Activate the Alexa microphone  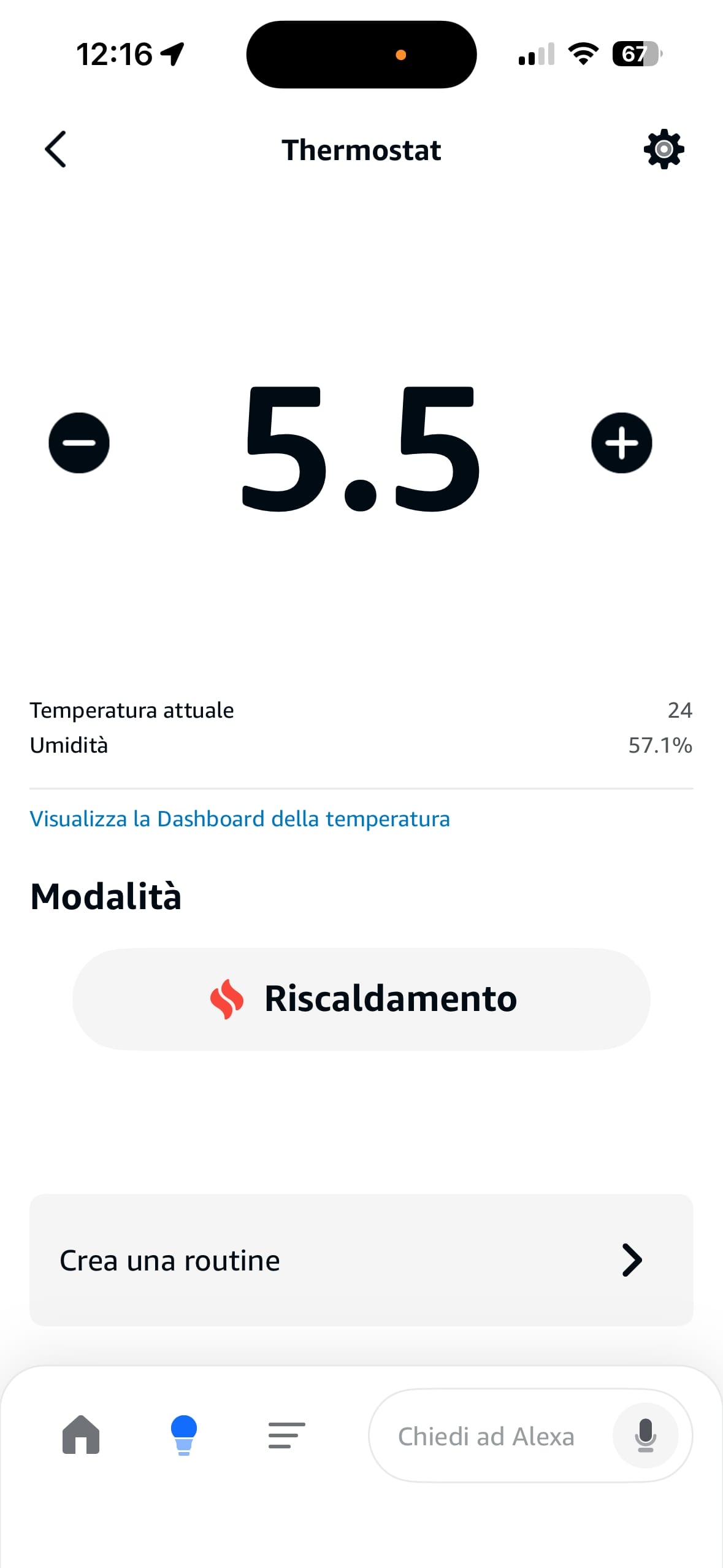[645, 1435]
